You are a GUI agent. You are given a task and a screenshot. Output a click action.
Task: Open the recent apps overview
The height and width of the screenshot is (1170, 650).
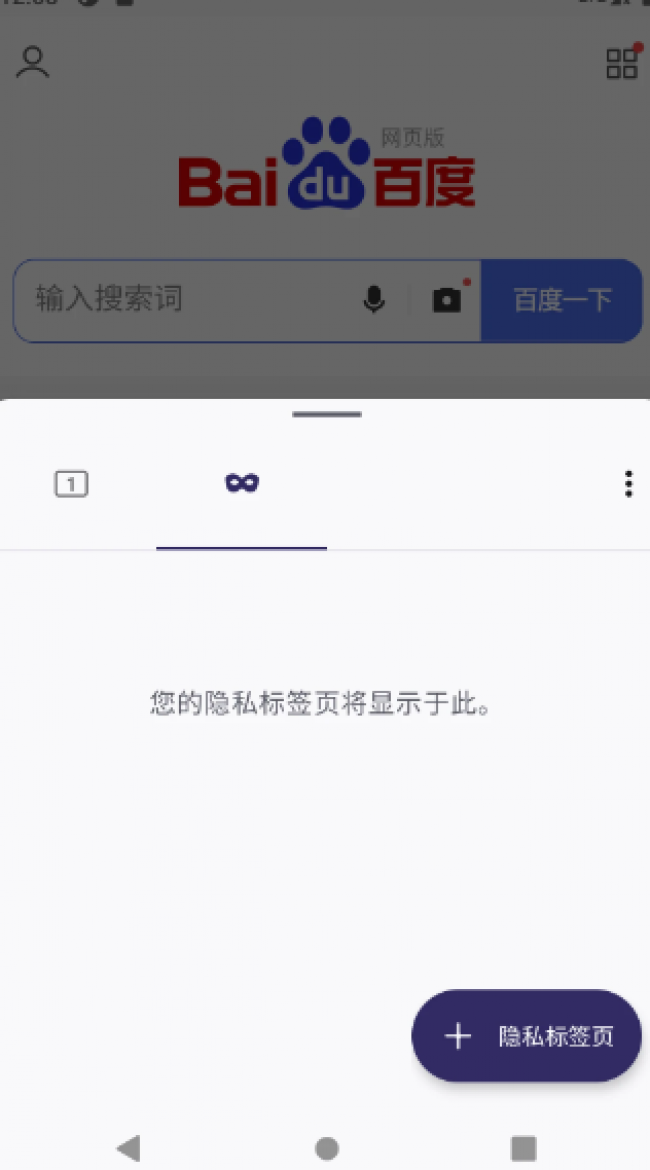coord(523,1148)
